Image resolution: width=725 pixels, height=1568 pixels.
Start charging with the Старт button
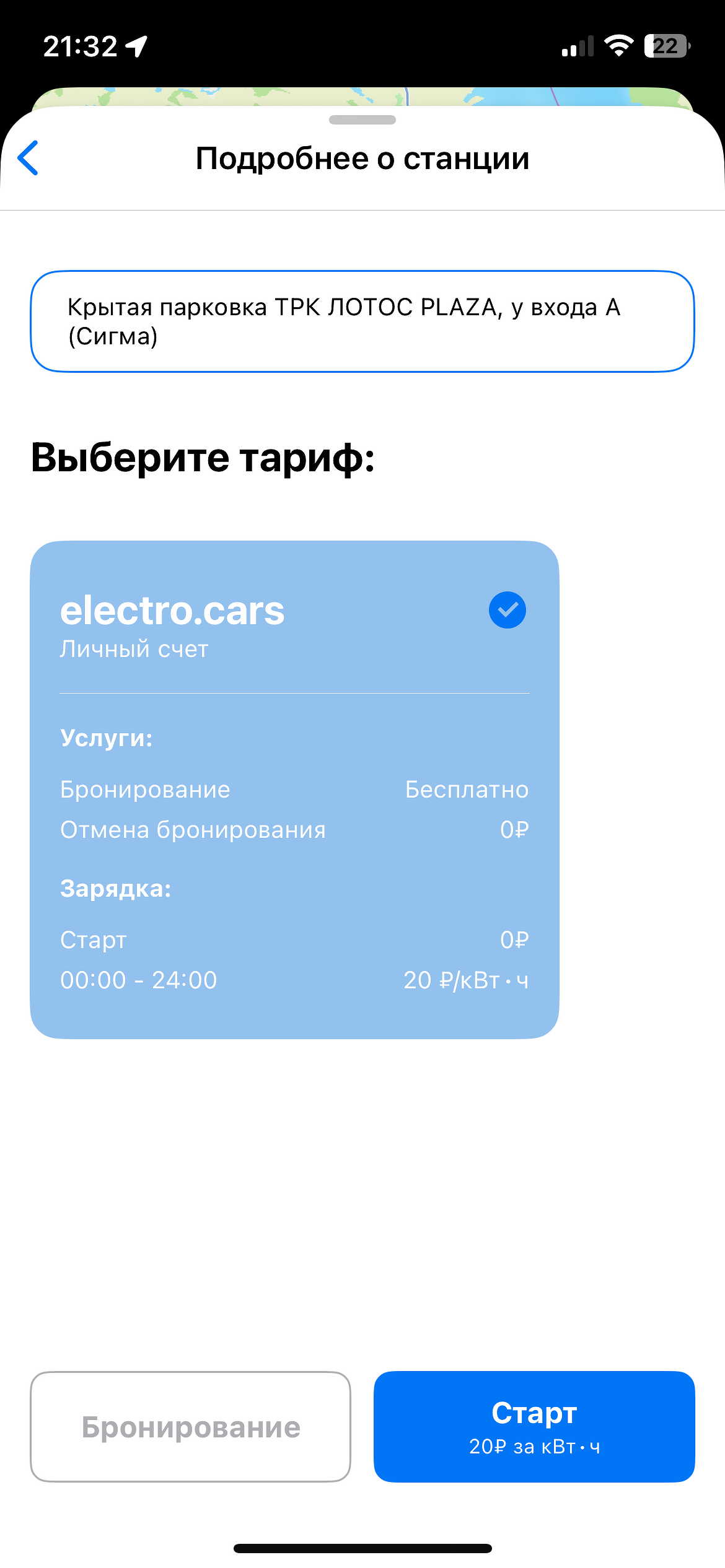pos(534,1427)
